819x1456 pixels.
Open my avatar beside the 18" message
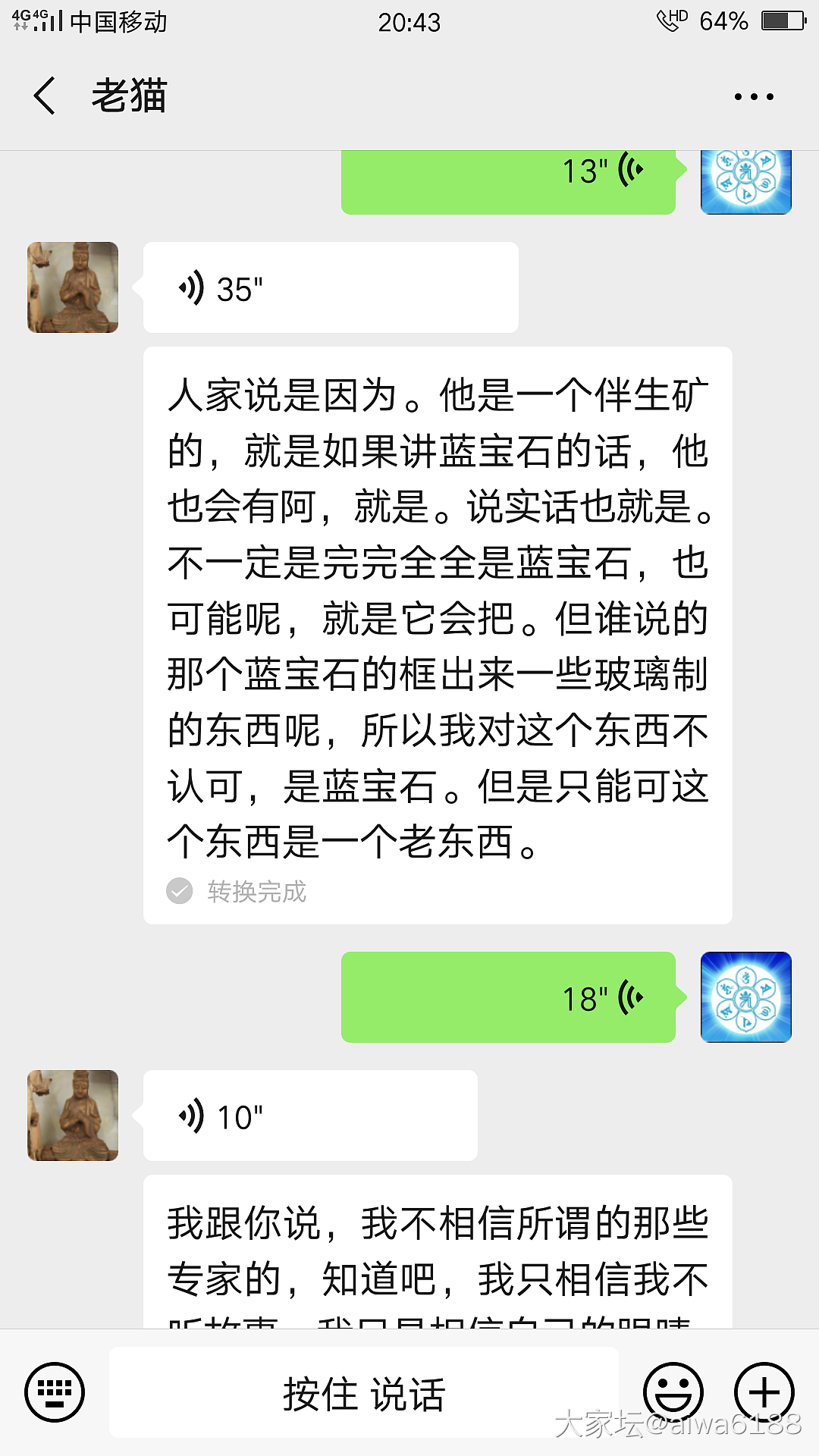pos(746,997)
